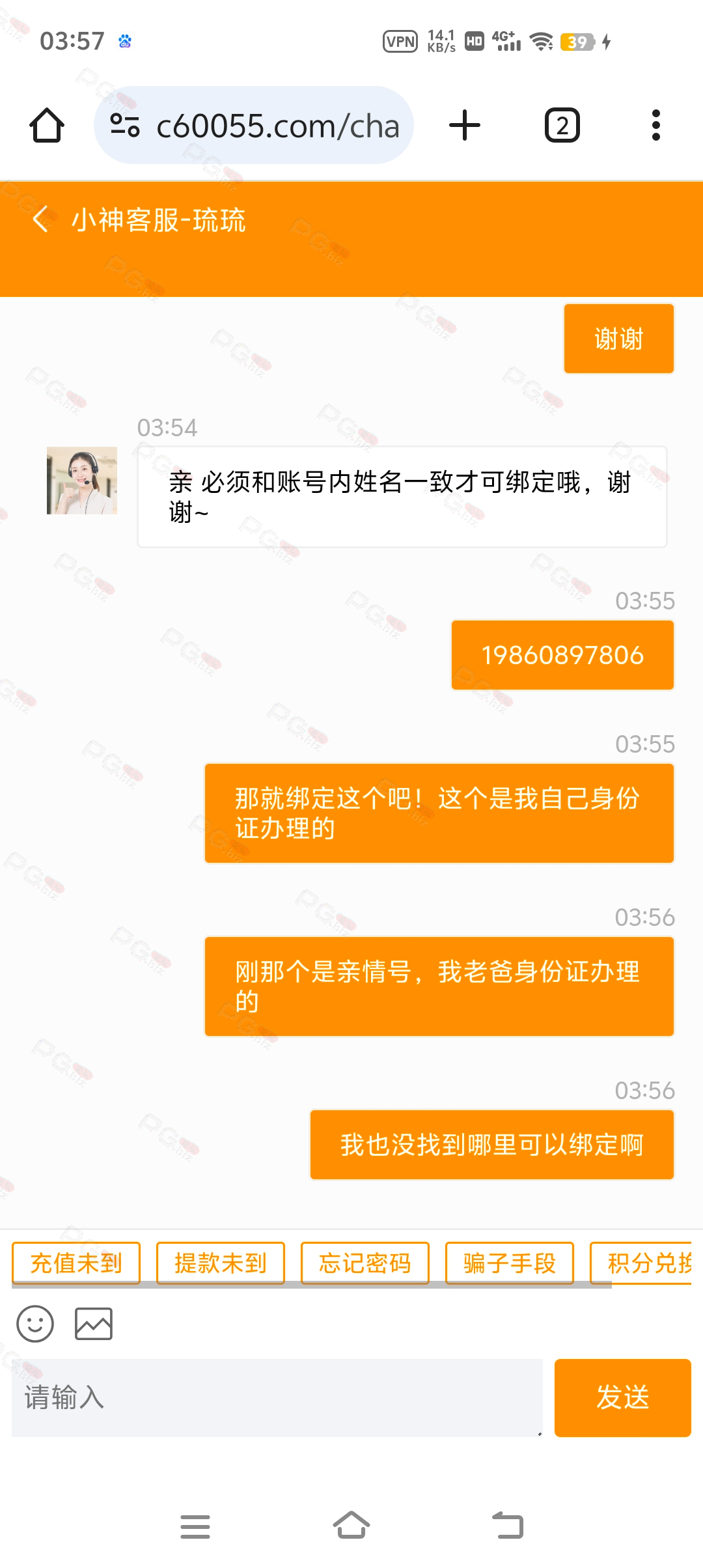Image resolution: width=703 pixels, height=1568 pixels.
Task: Focus the 请输入 message field
Action: tap(277, 1397)
